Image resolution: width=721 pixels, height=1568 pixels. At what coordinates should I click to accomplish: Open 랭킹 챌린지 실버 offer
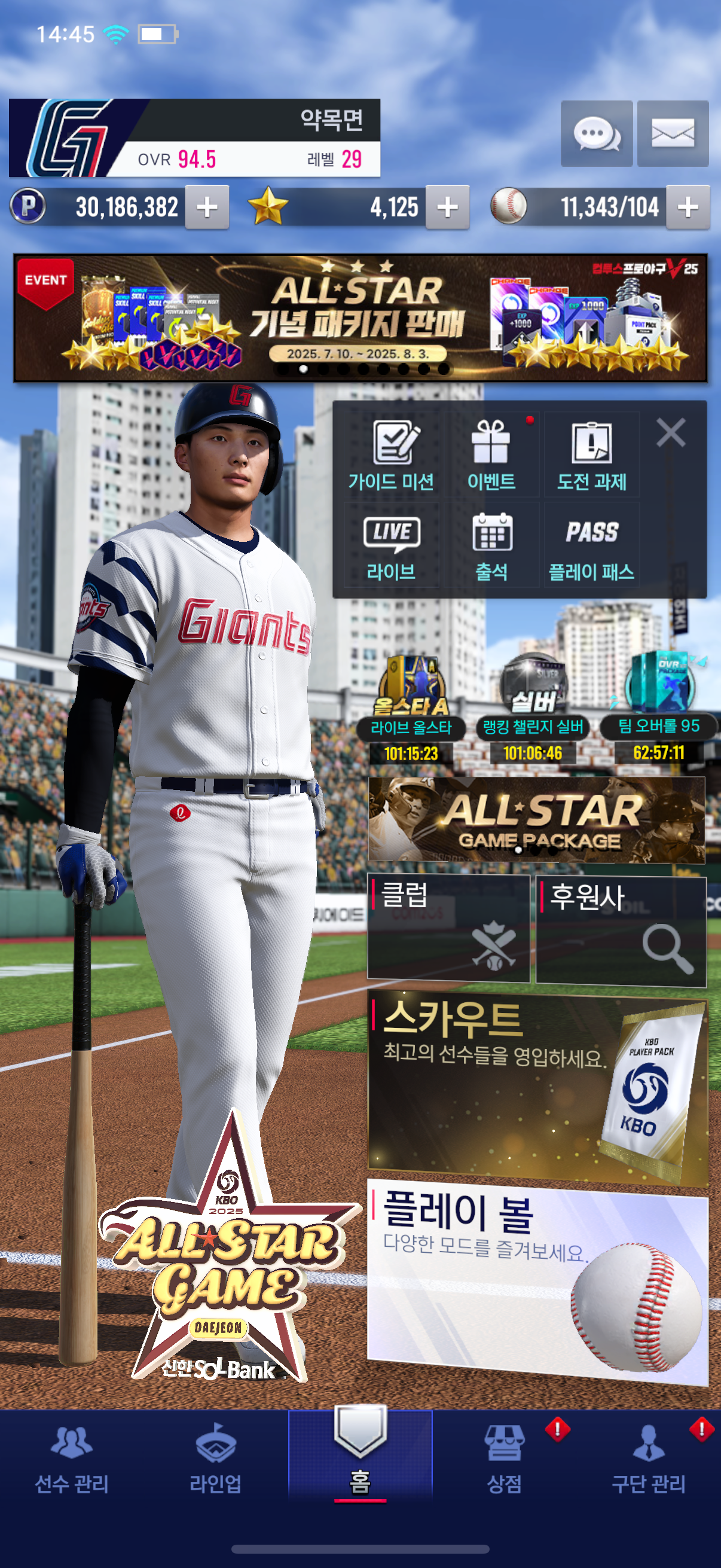533,706
